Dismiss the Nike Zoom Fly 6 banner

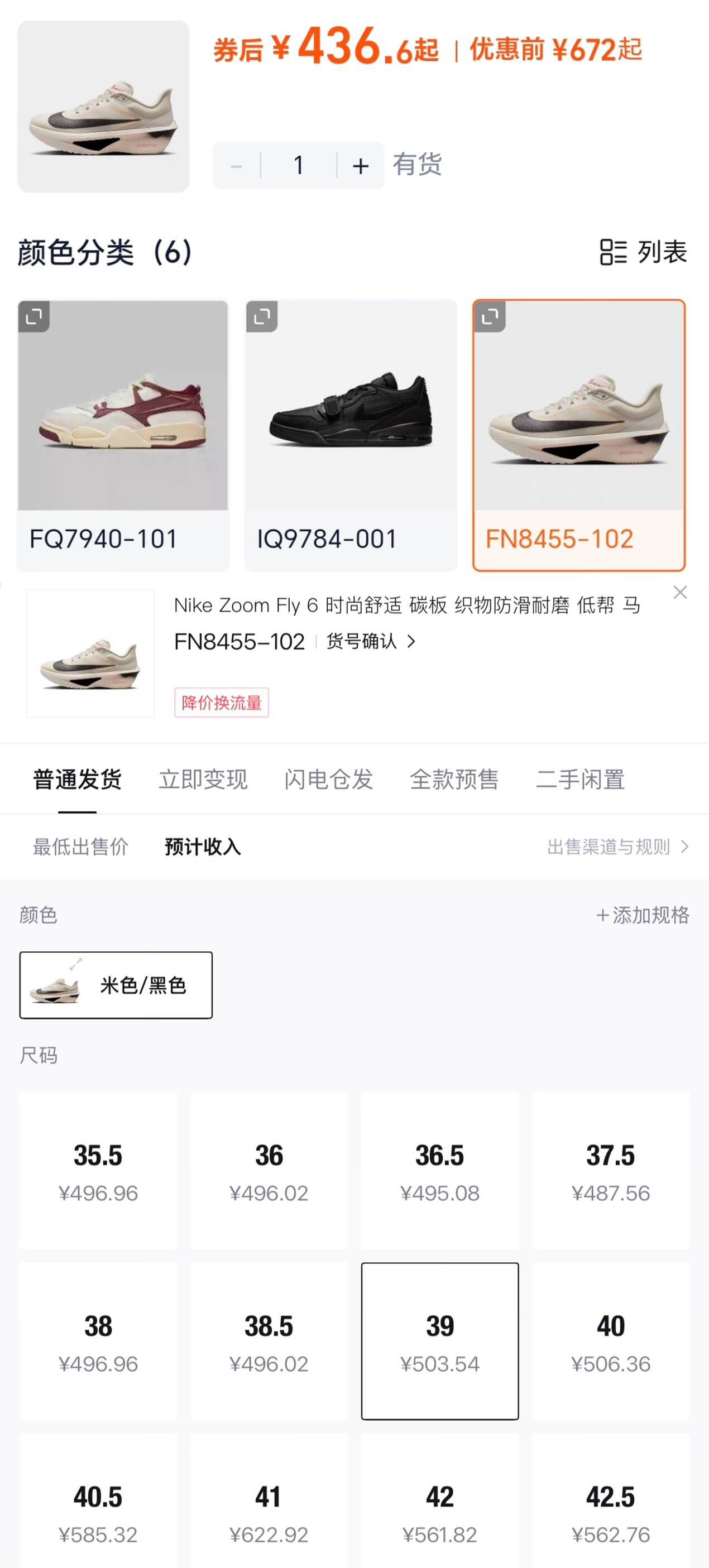(680, 592)
